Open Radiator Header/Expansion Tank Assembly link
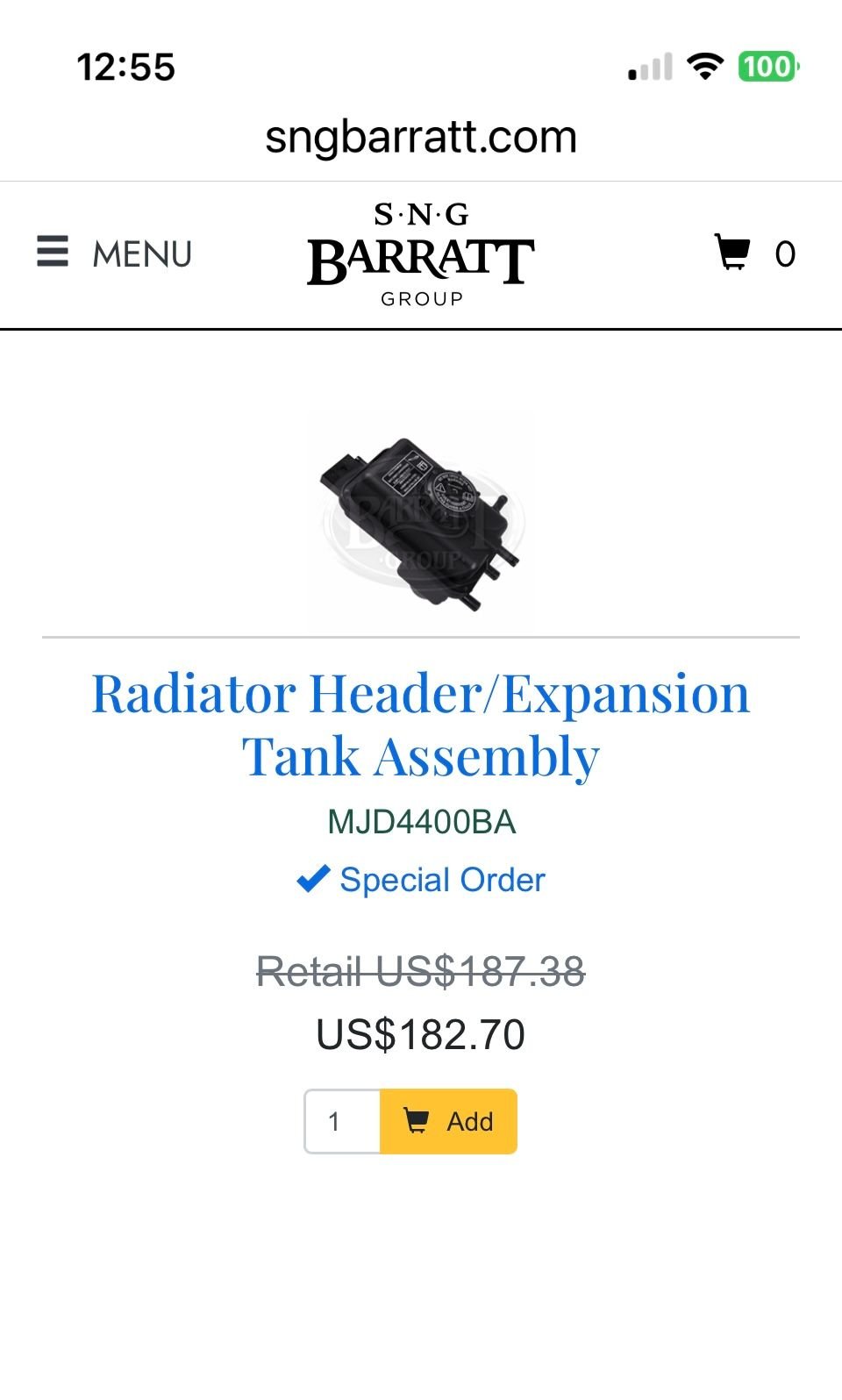The width and height of the screenshot is (842, 1400). pyautogui.click(x=421, y=725)
